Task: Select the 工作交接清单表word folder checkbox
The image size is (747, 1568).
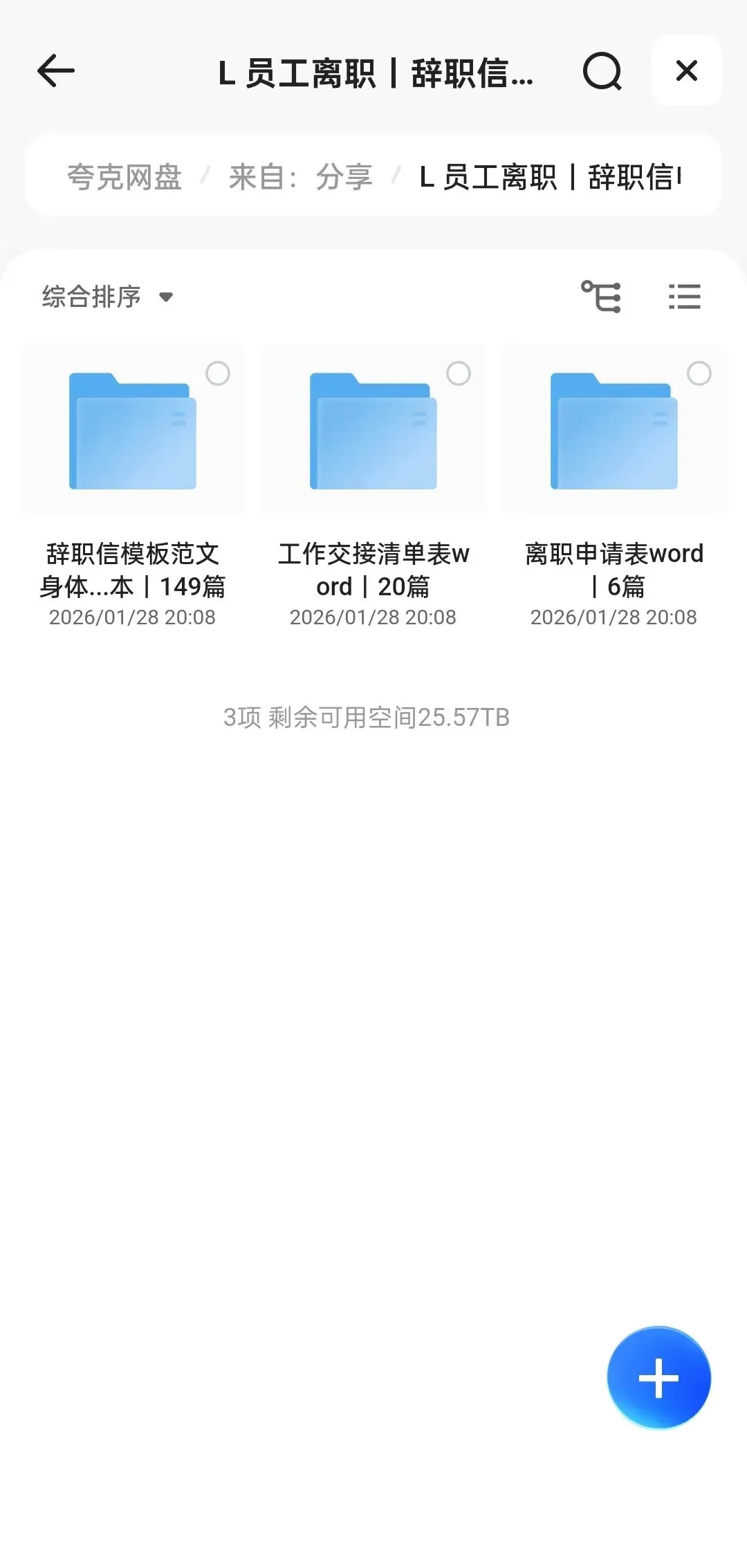Action: coord(459,373)
